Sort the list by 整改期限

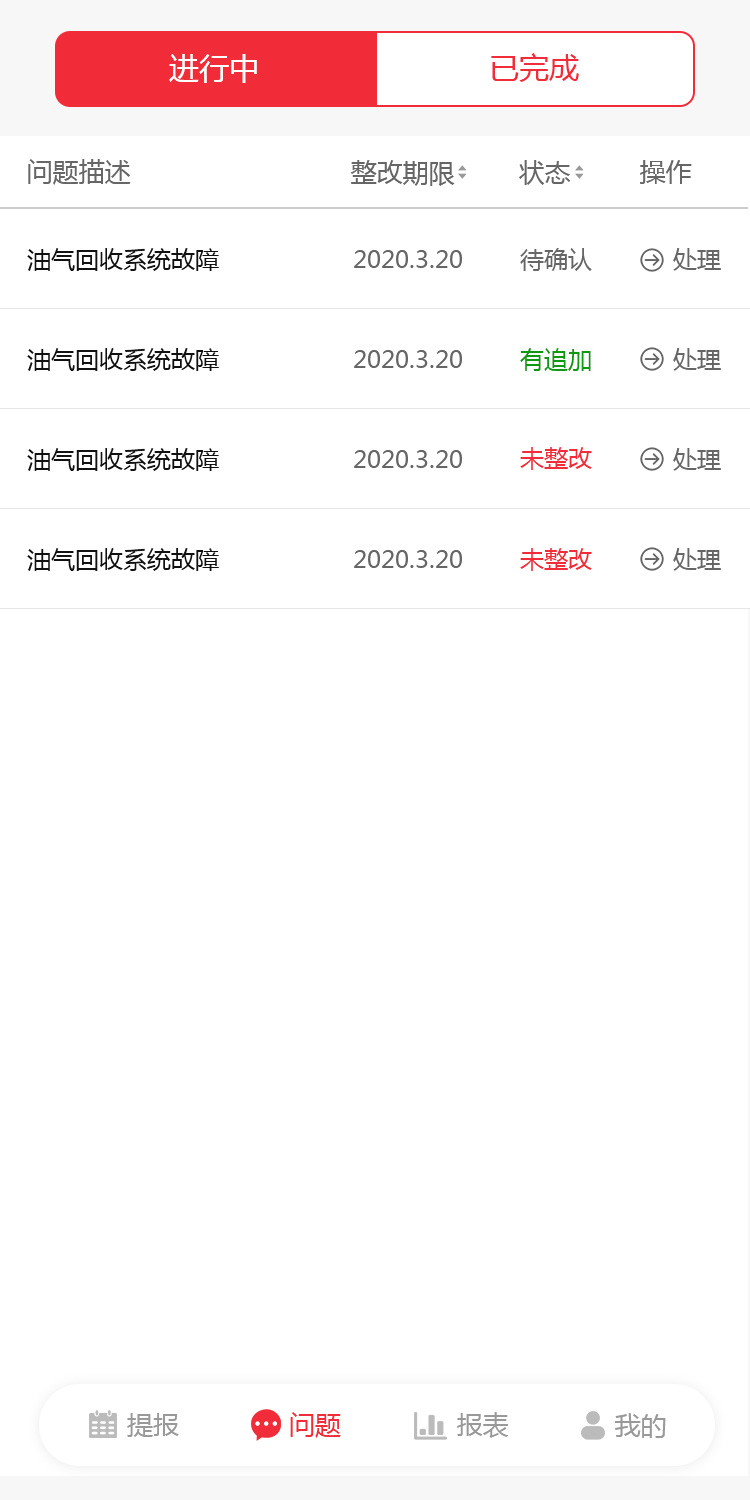point(408,173)
